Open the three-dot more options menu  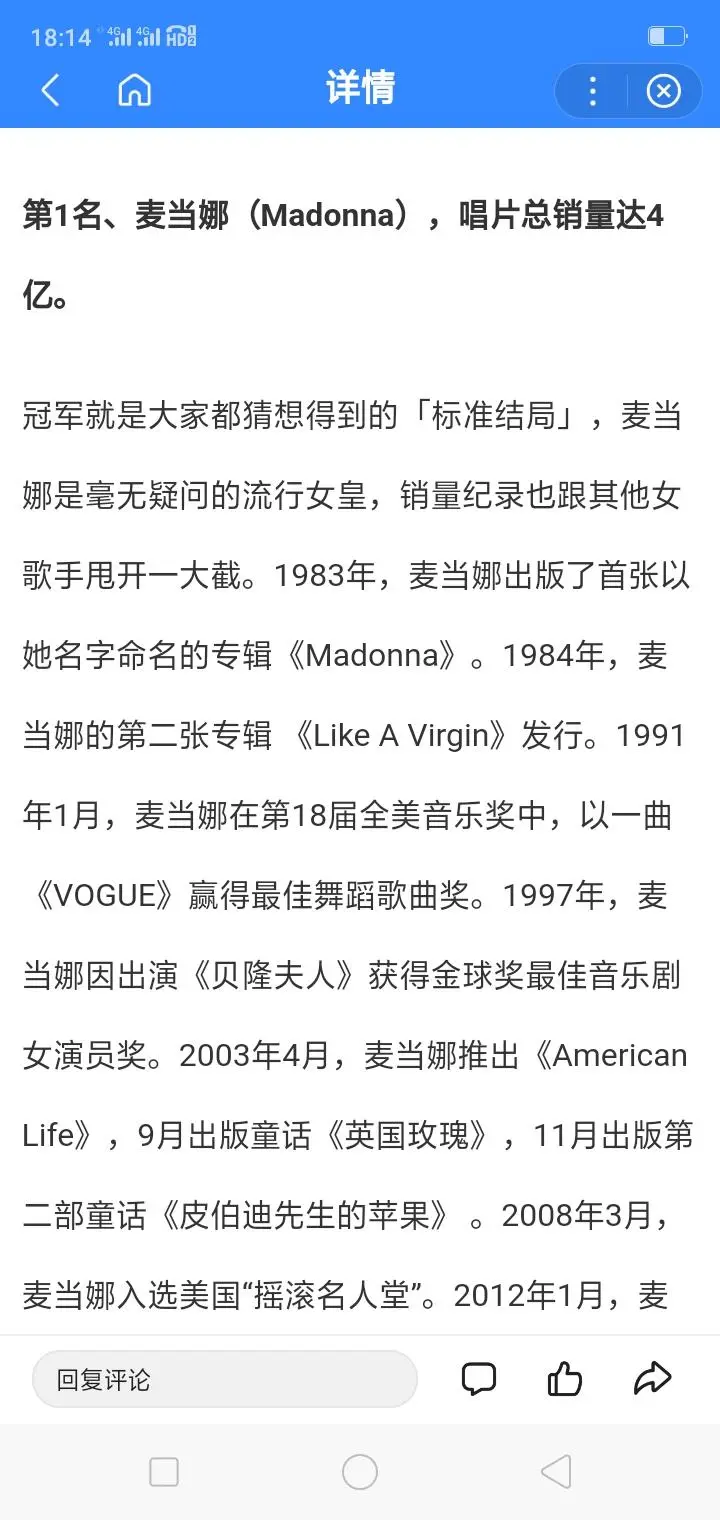593,92
